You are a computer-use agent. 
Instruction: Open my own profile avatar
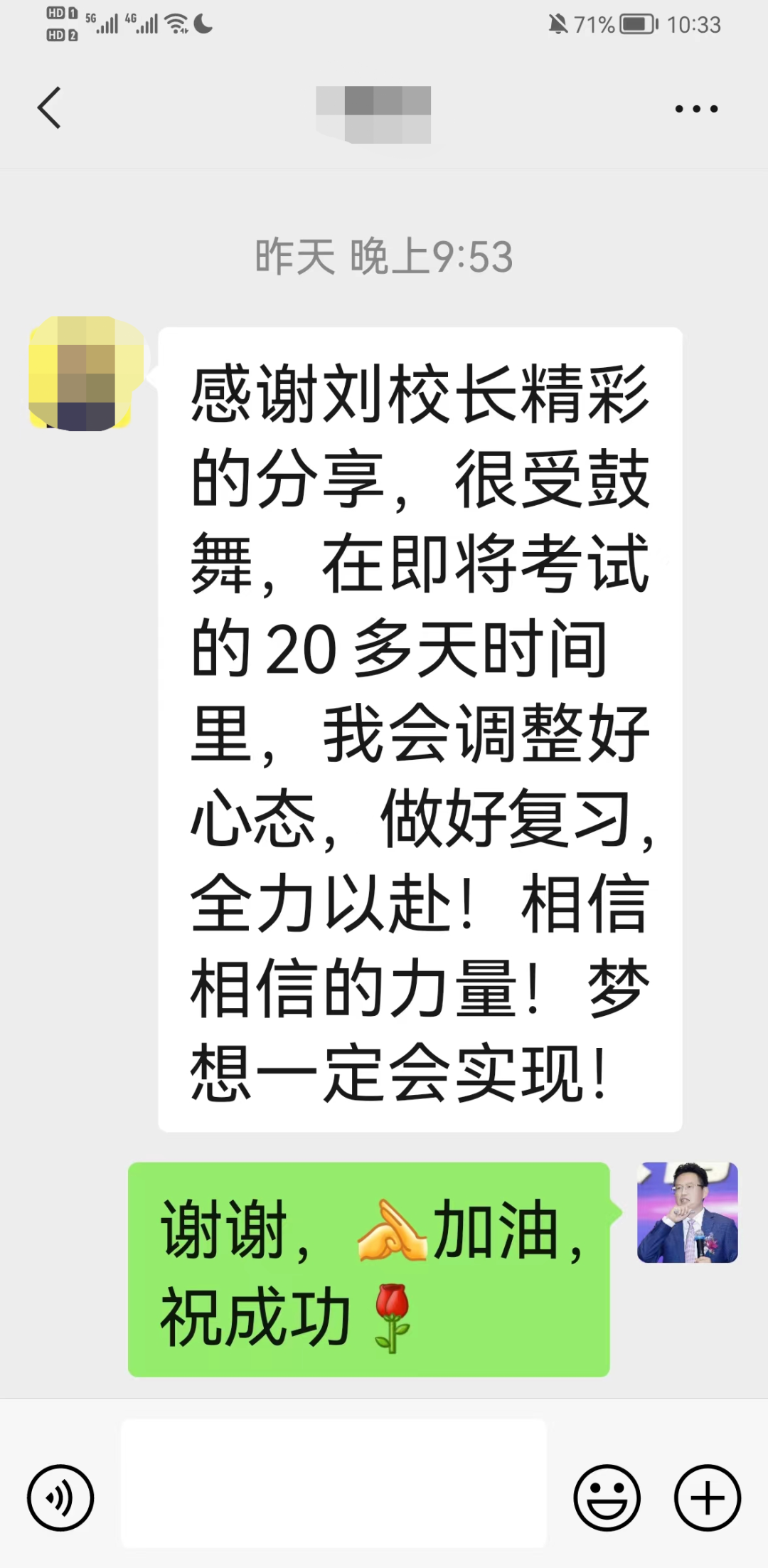(x=687, y=1212)
